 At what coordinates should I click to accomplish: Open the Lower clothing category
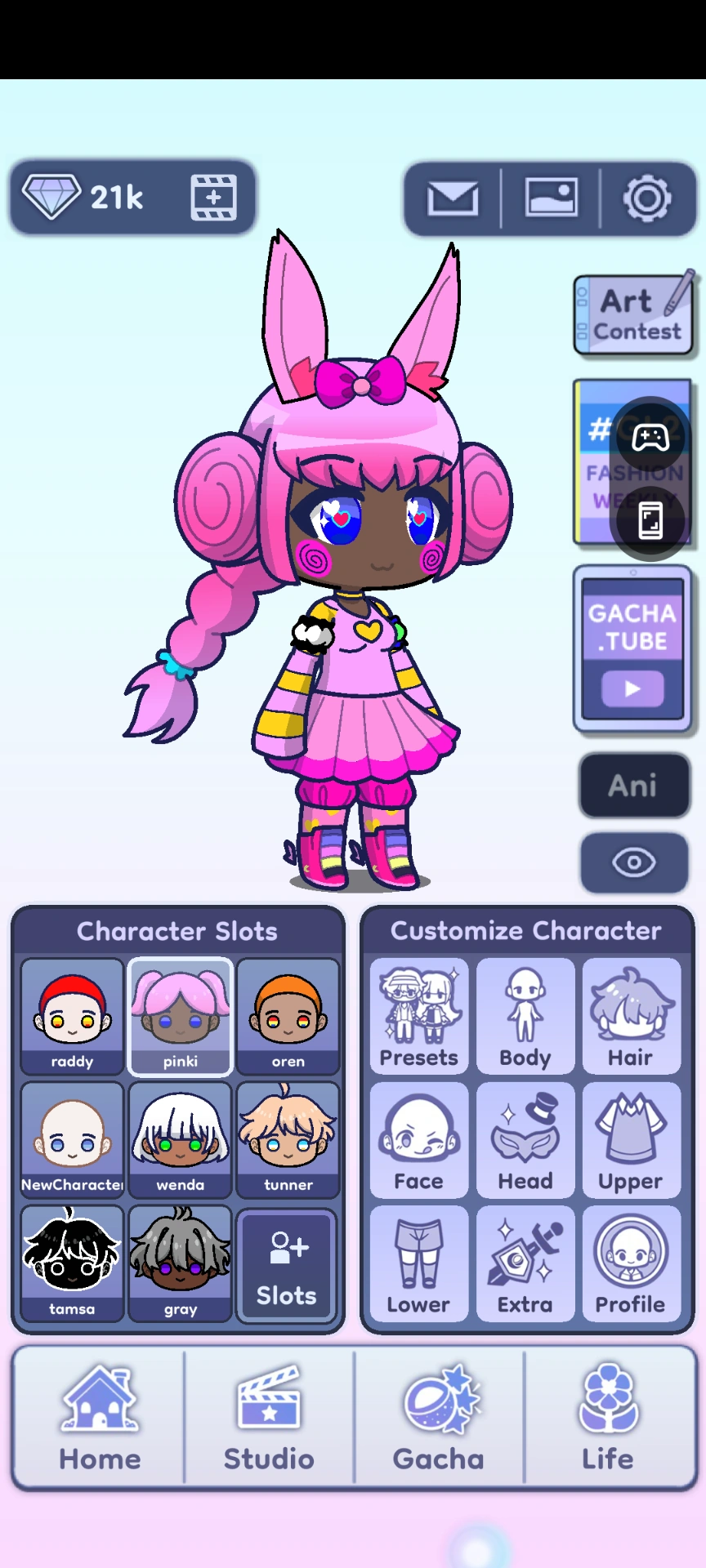coord(418,1263)
